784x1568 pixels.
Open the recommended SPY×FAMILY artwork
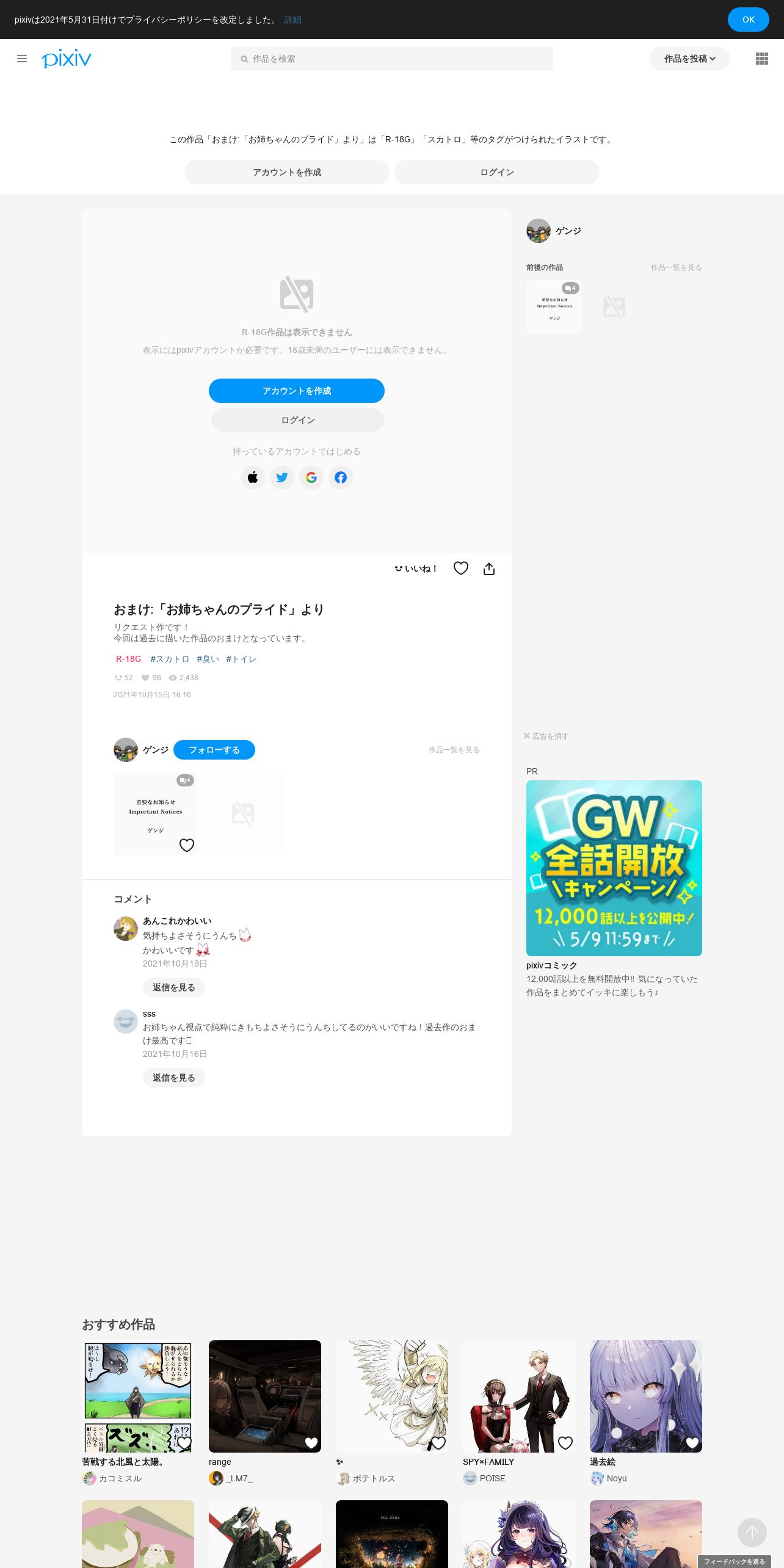click(x=519, y=1396)
